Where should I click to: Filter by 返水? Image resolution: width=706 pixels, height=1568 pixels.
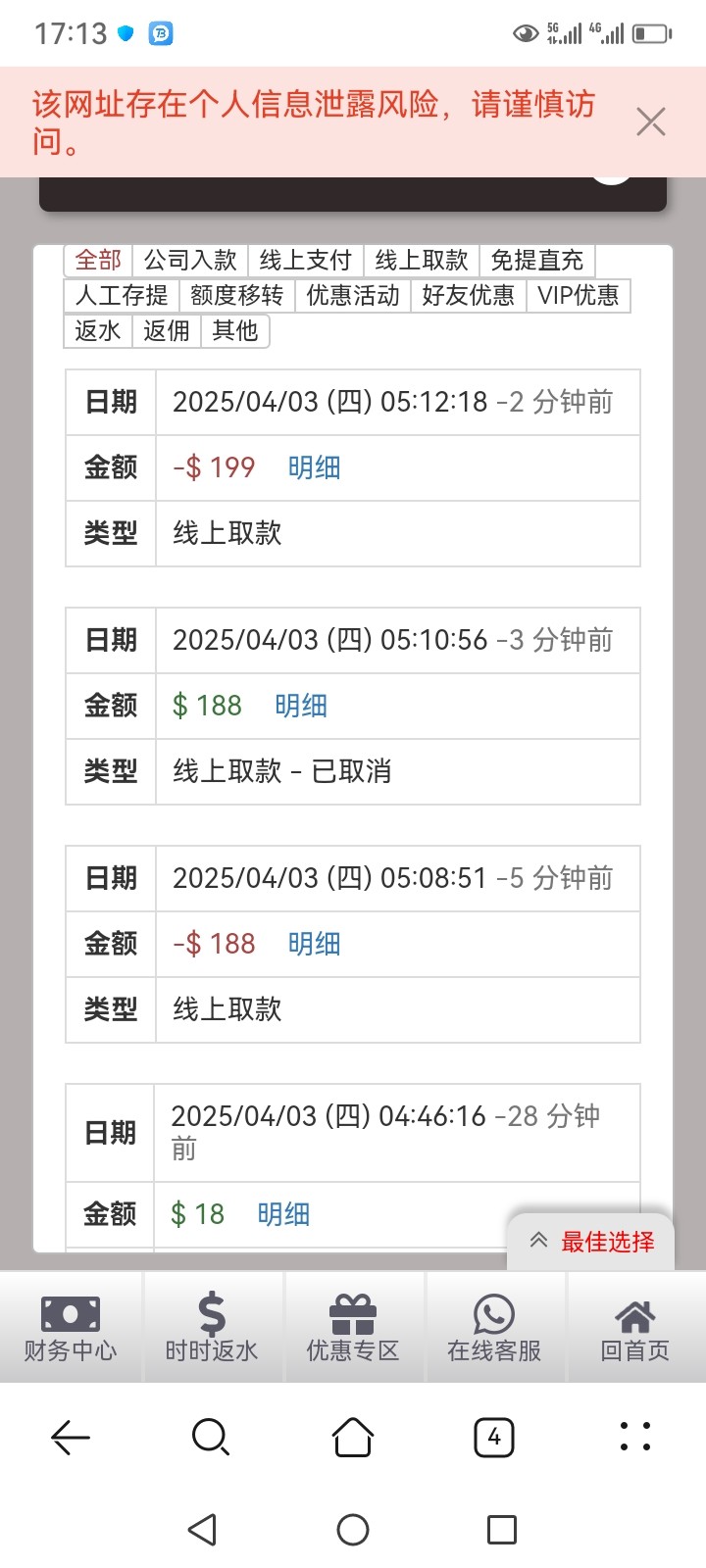98,331
